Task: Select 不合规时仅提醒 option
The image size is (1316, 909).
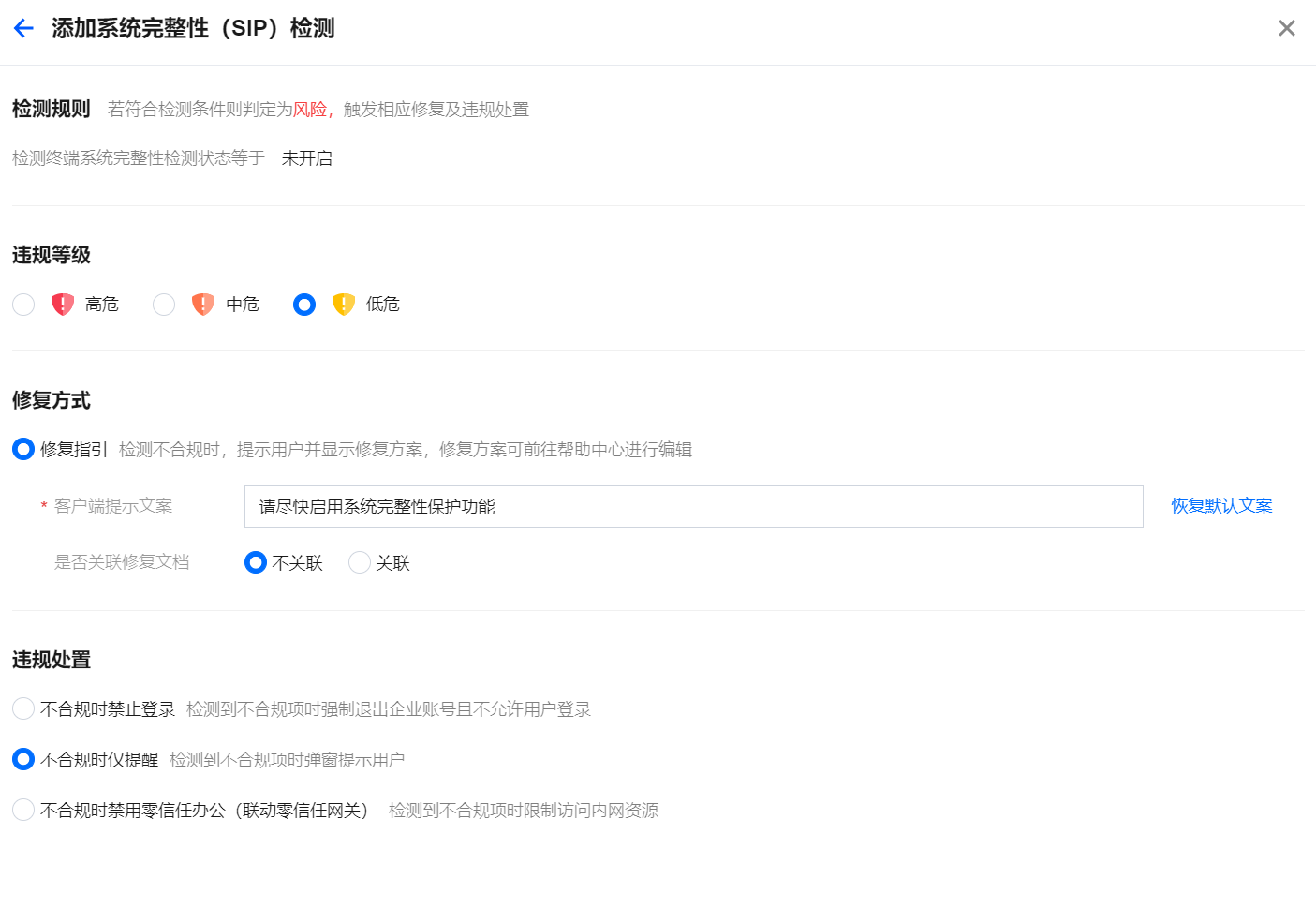Action: pyautogui.click(x=23, y=759)
